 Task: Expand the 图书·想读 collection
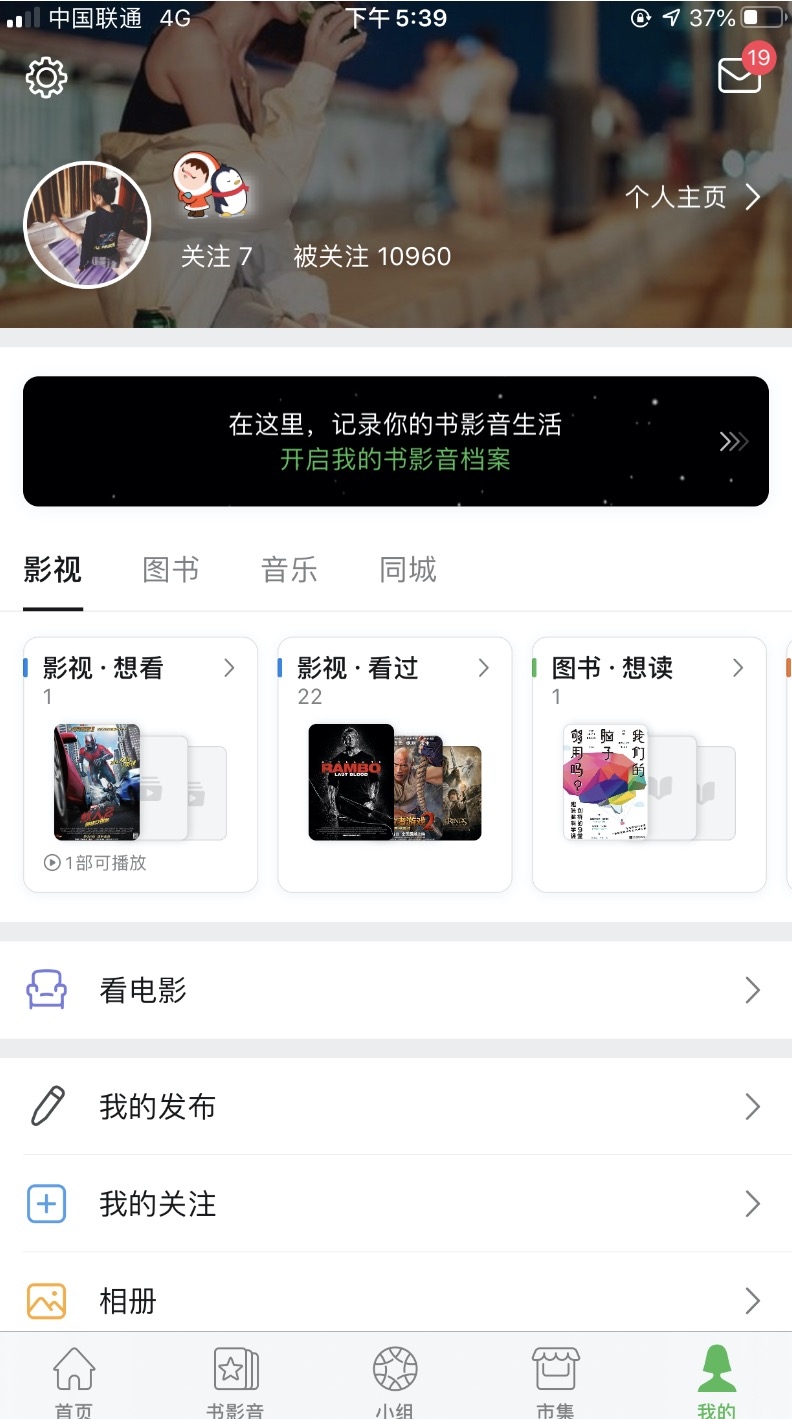[738, 667]
